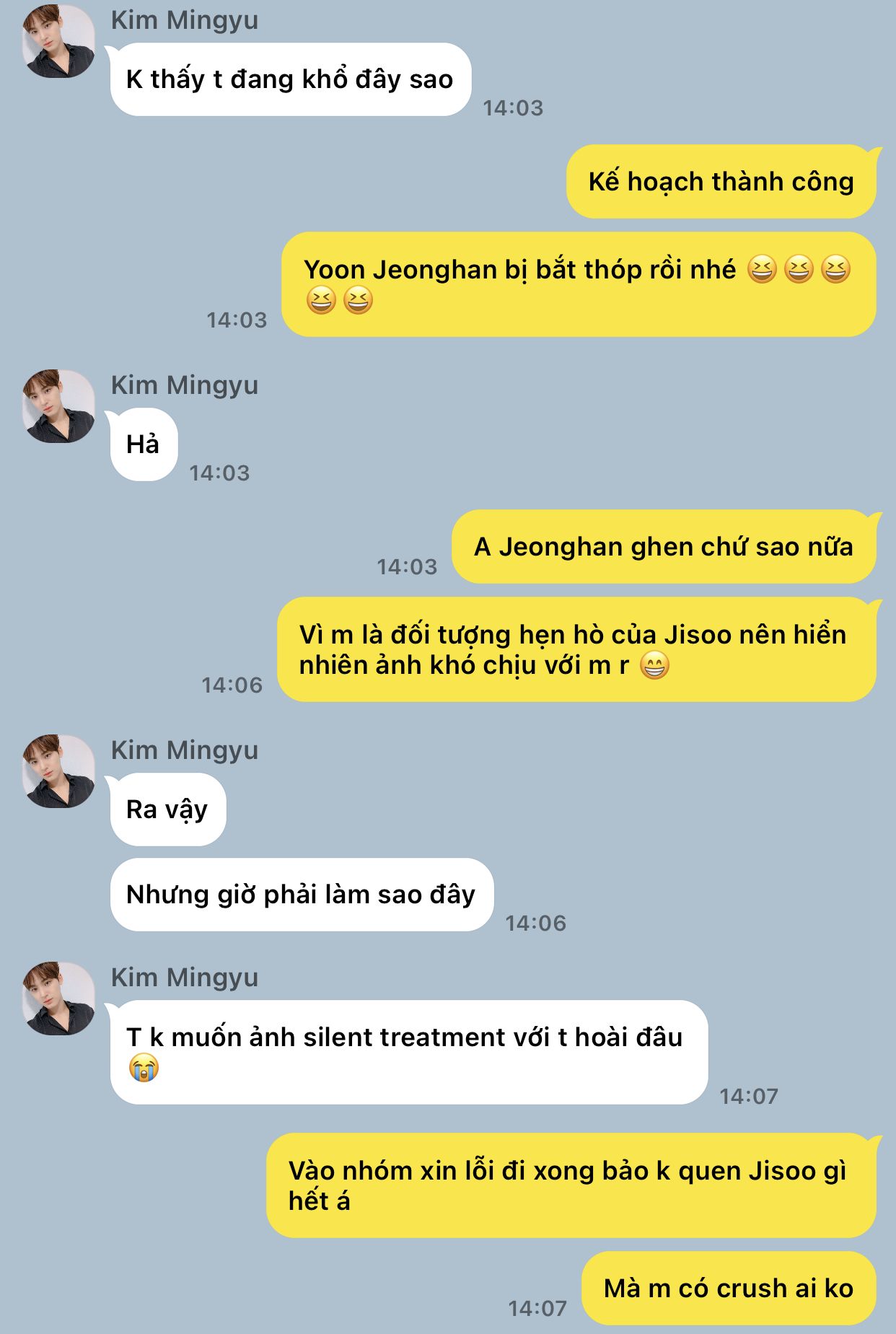This screenshot has height=1334, width=896.
Task: Open Kim Mingyu's avatar beside 'Hả' message
Action: pyautogui.click(x=58, y=406)
